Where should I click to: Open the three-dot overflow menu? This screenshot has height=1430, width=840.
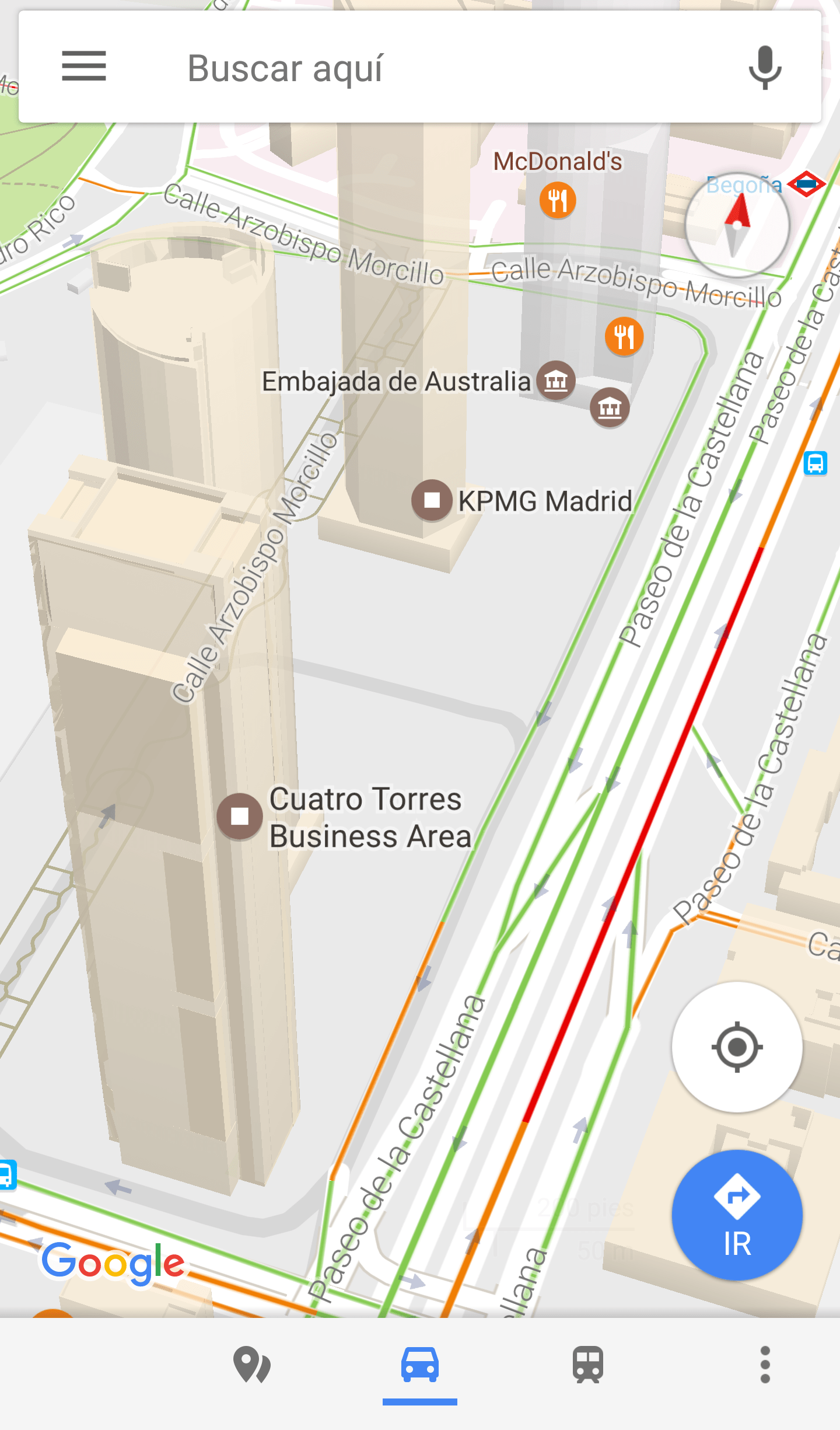tap(765, 1365)
